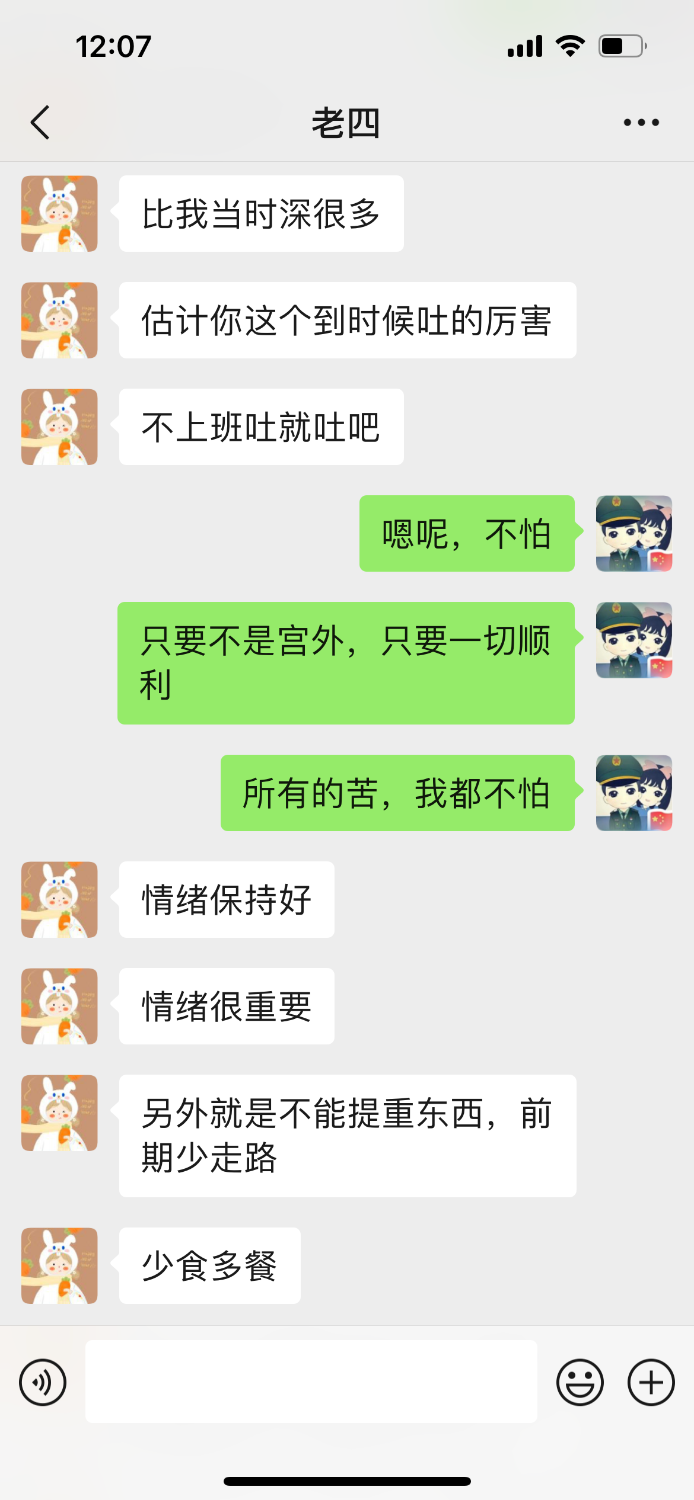View avatar profile beside 少食多餐
Image resolution: width=694 pixels, height=1500 pixels.
pyautogui.click(x=60, y=1266)
